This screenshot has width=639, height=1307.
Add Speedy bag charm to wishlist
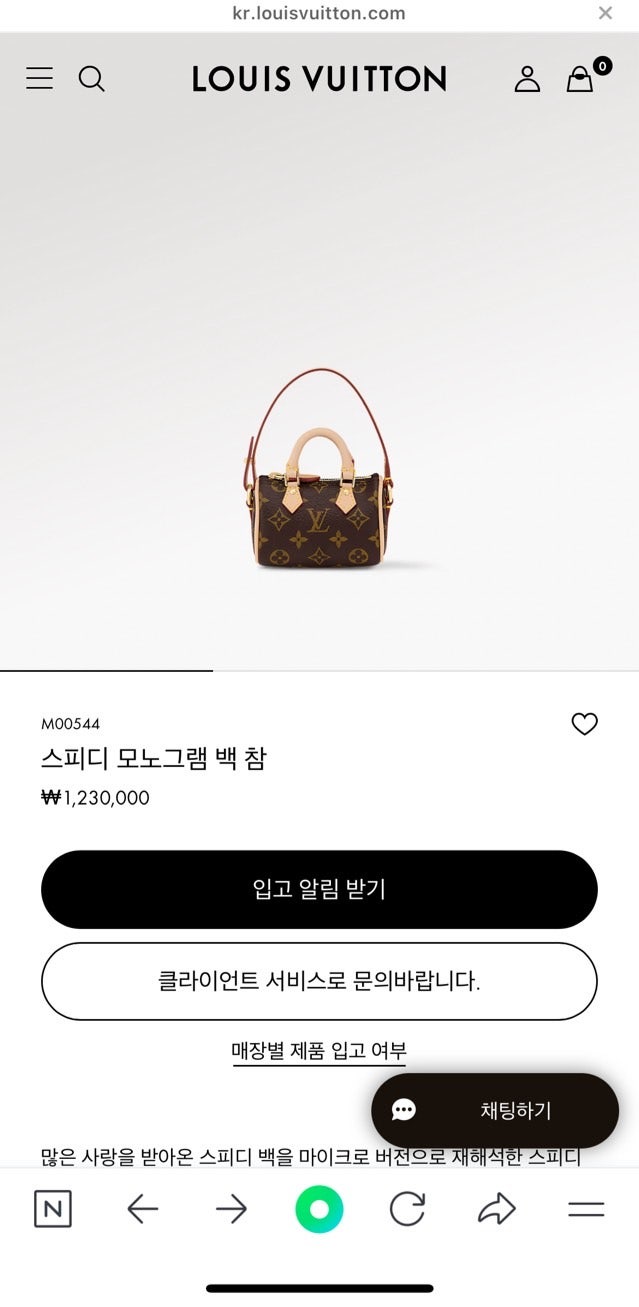coord(584,724)
